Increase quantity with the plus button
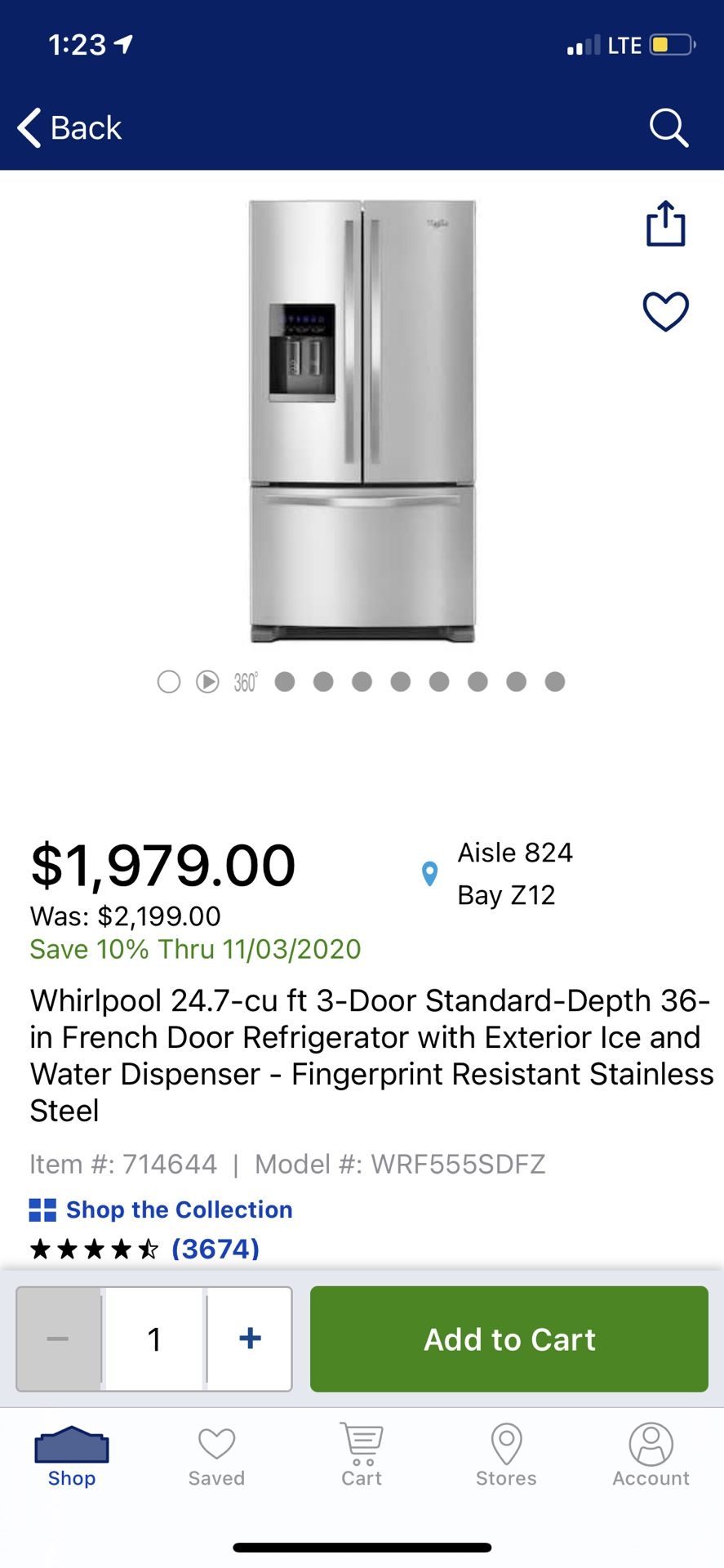This screenshot has width=724, height=1568. [x=250, y=1339]
